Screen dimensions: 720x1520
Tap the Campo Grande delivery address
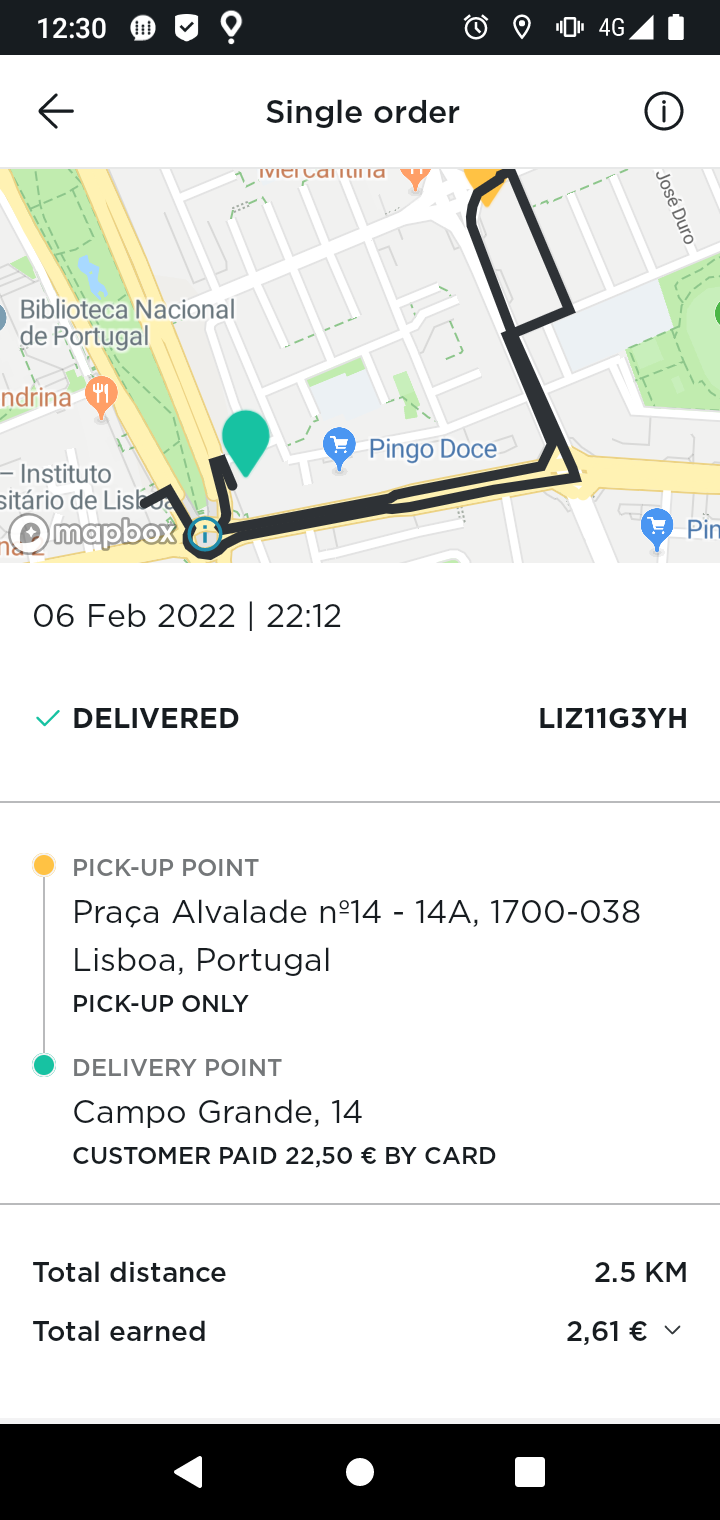pos(218,1112)
